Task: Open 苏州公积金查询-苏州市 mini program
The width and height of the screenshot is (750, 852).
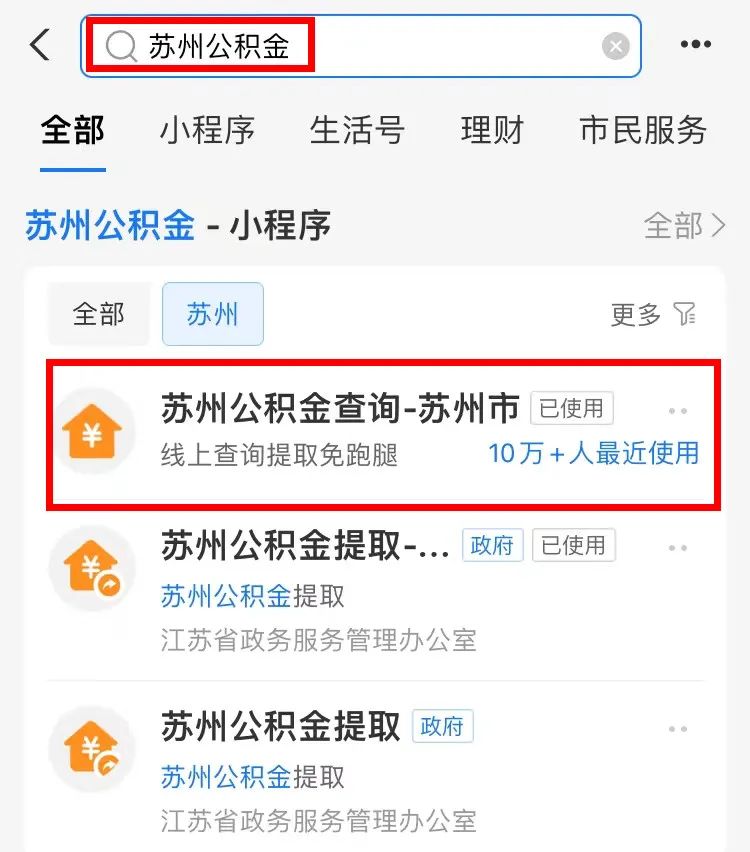Action: point(340,430)
